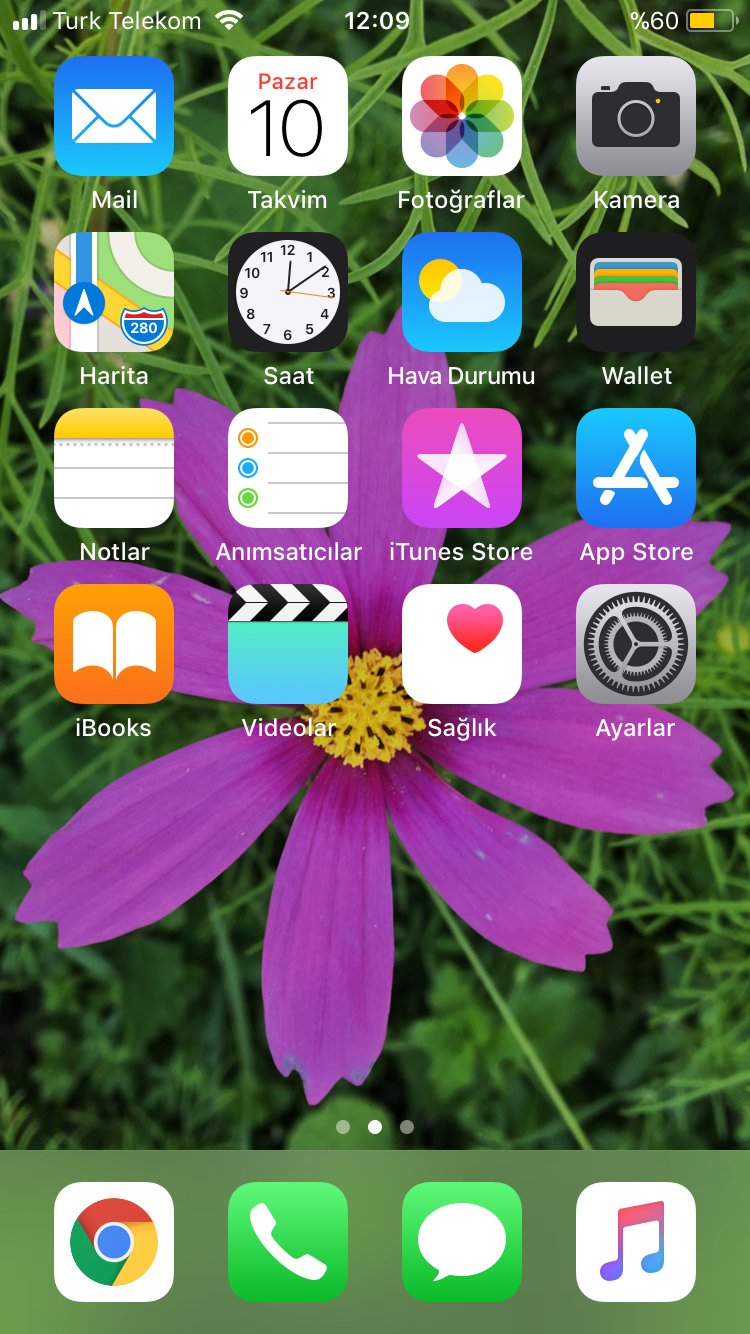Open Messages from the dock

[x=462, y=1242]
